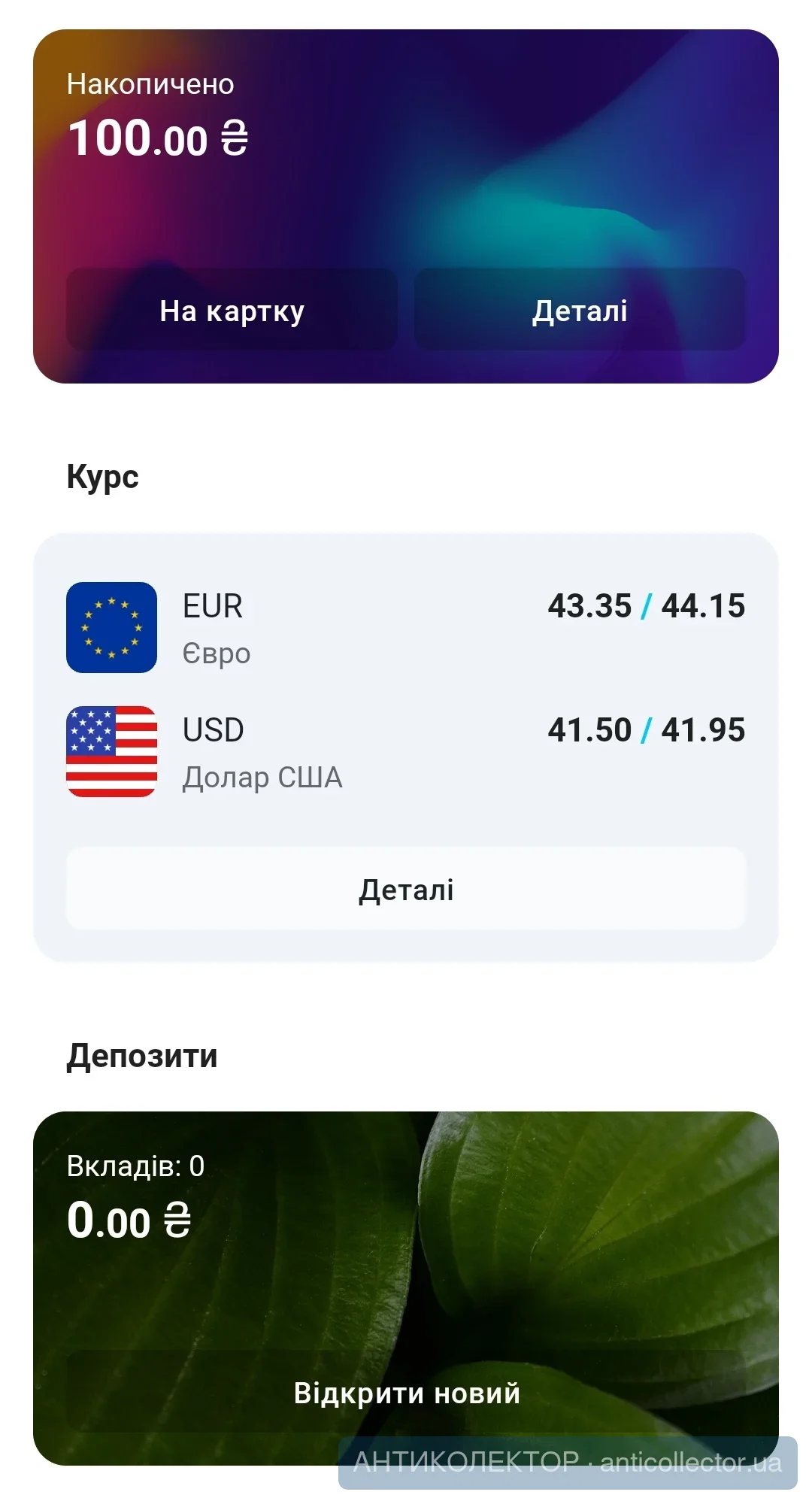Tap the «На картку» button
Viewport: 812px width, 1504px height.
point(232,310)
